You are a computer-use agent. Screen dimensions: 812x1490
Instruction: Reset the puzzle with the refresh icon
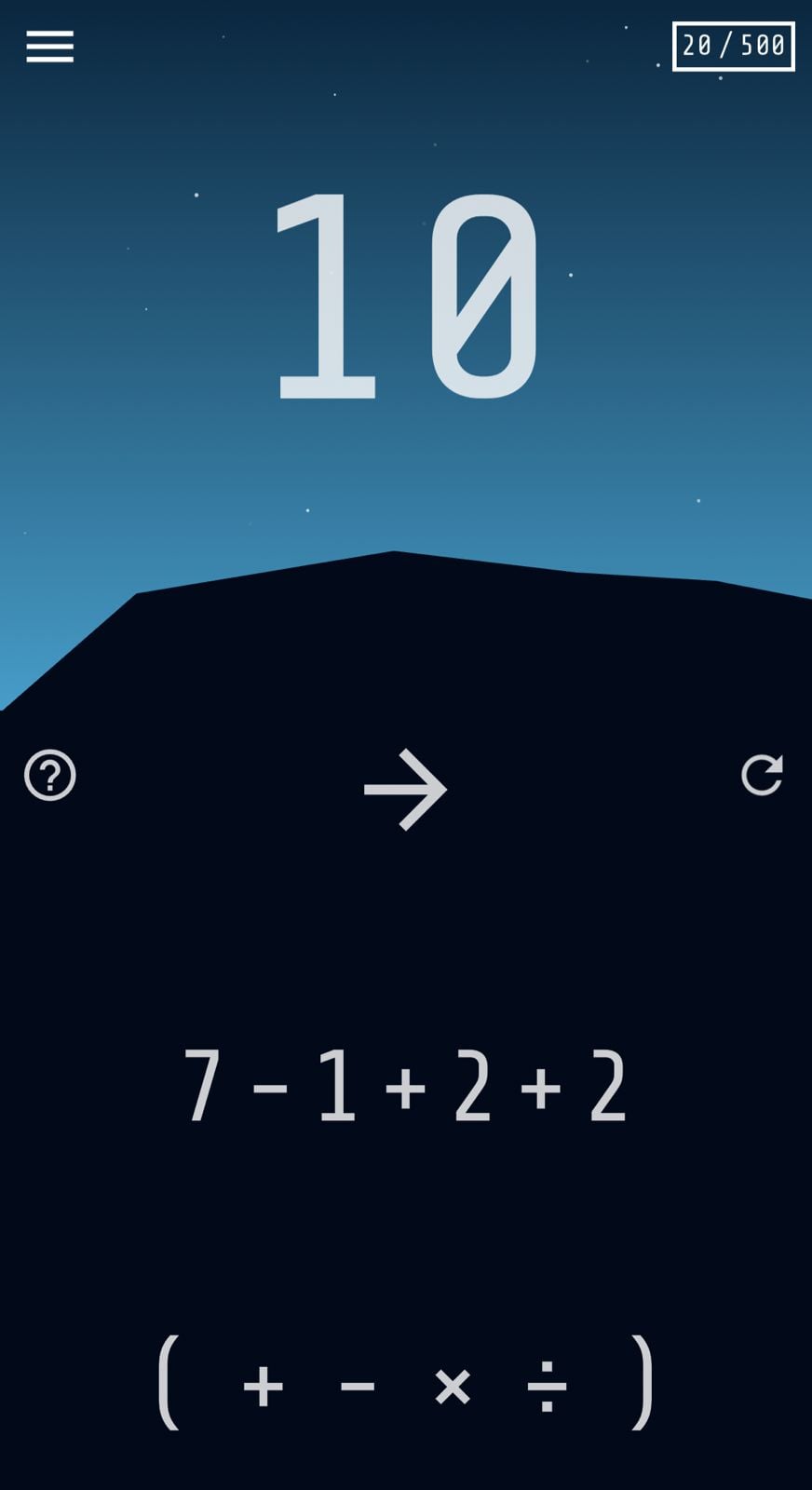tap(762, 775)
